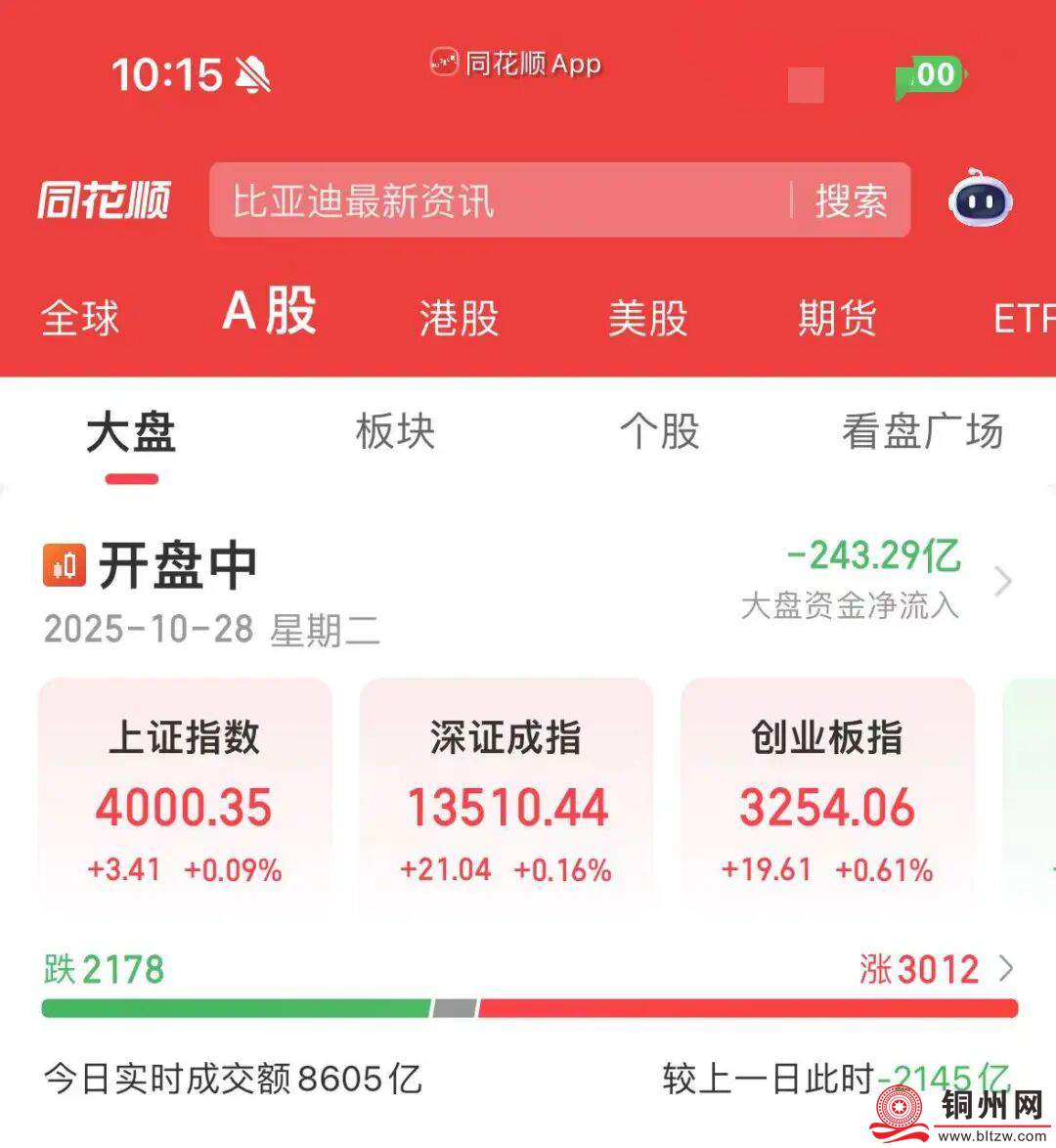Select the 大盘 sub-tab
Viewport: 1056px width, 1148px height.
coord(131,432)
